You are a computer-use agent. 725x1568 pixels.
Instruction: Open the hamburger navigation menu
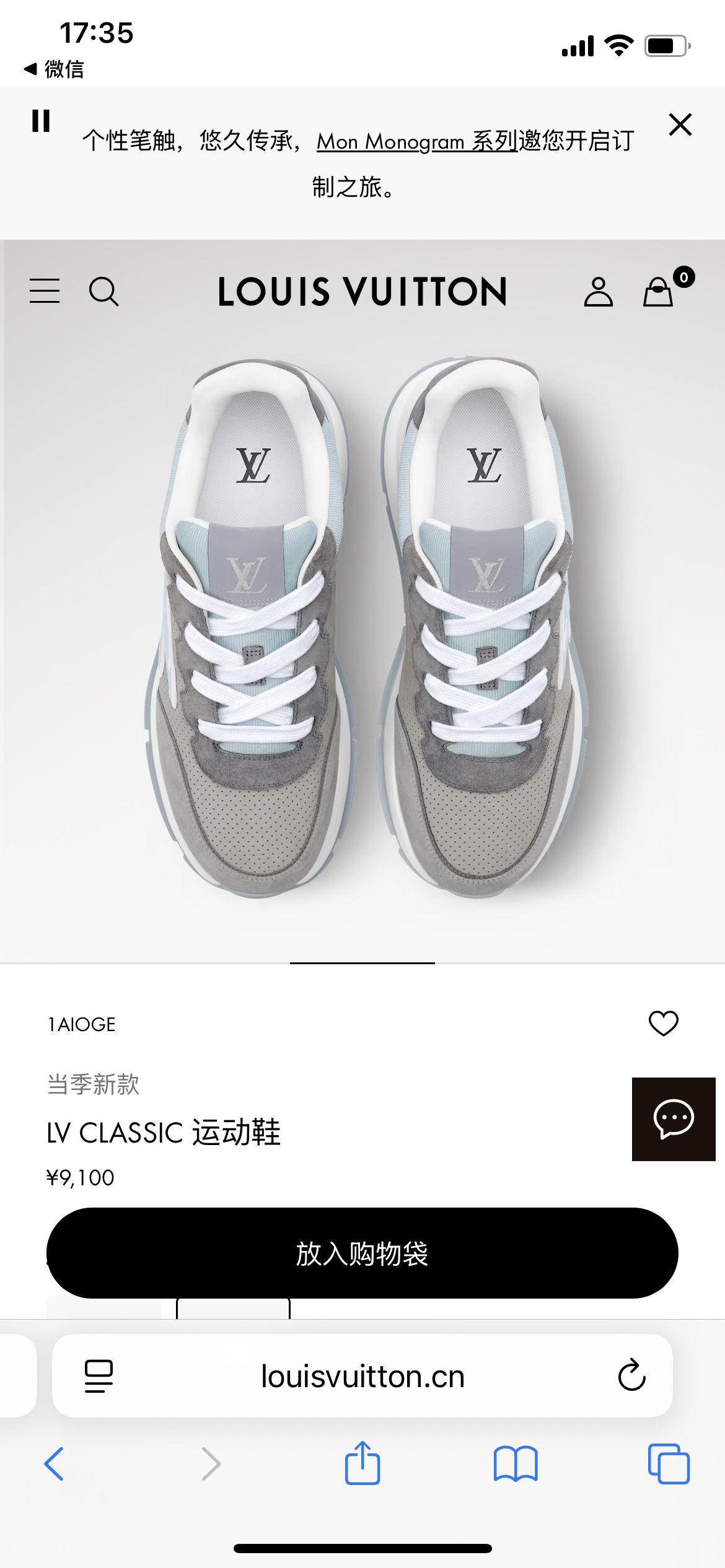coord(45,291)
